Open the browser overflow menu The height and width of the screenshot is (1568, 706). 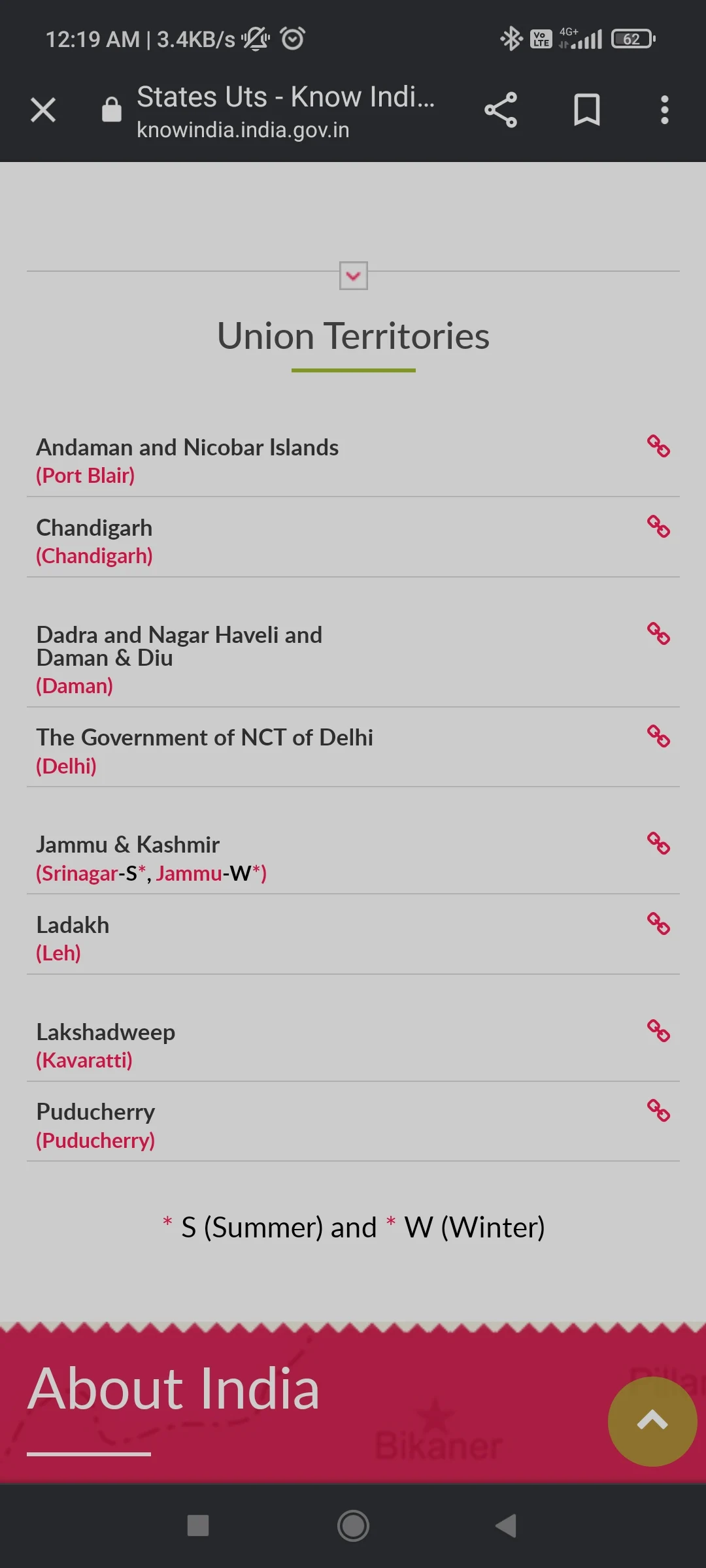[x=664, y=110]
